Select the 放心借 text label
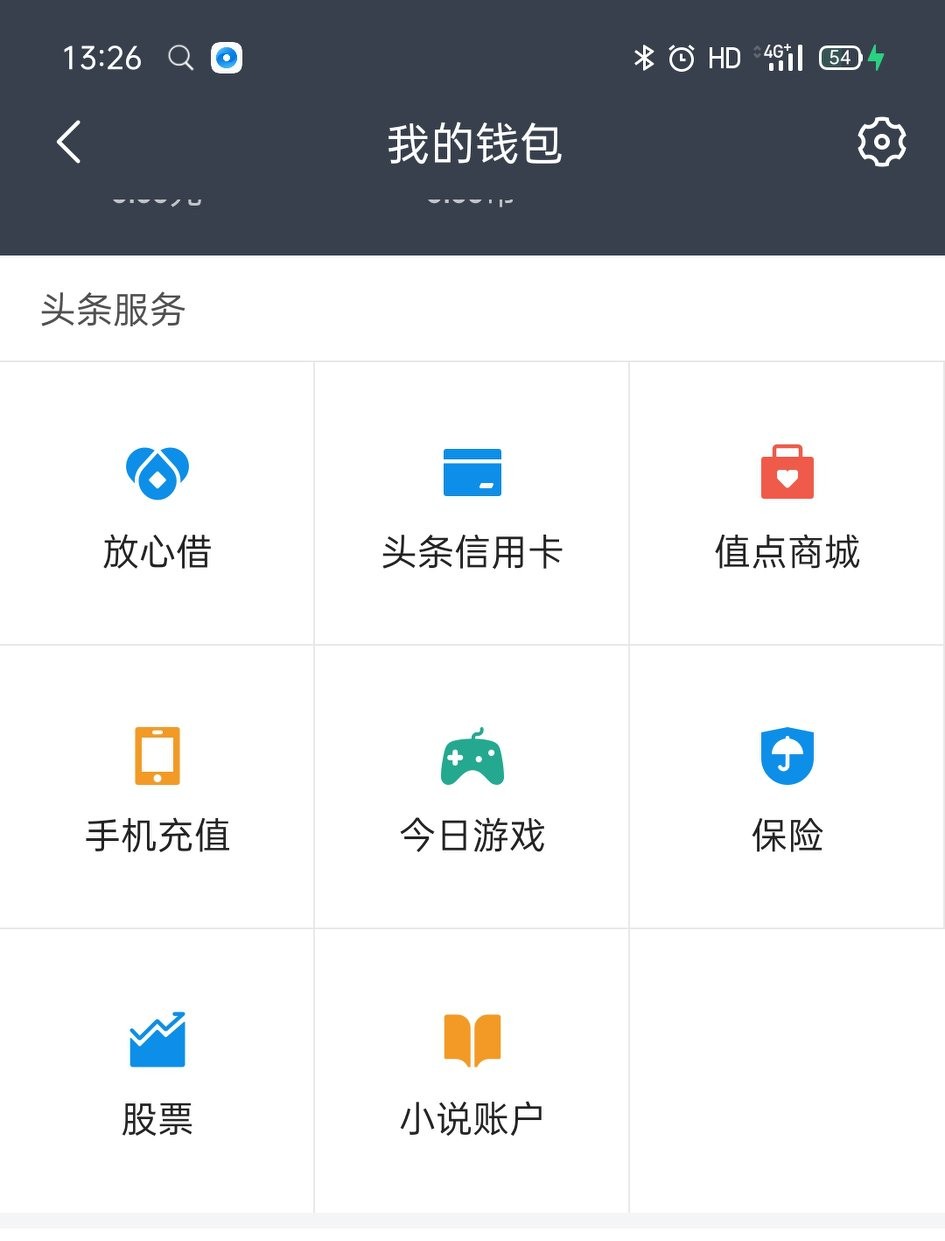This screenshot has height=1241, width=945. click(156, 552)
